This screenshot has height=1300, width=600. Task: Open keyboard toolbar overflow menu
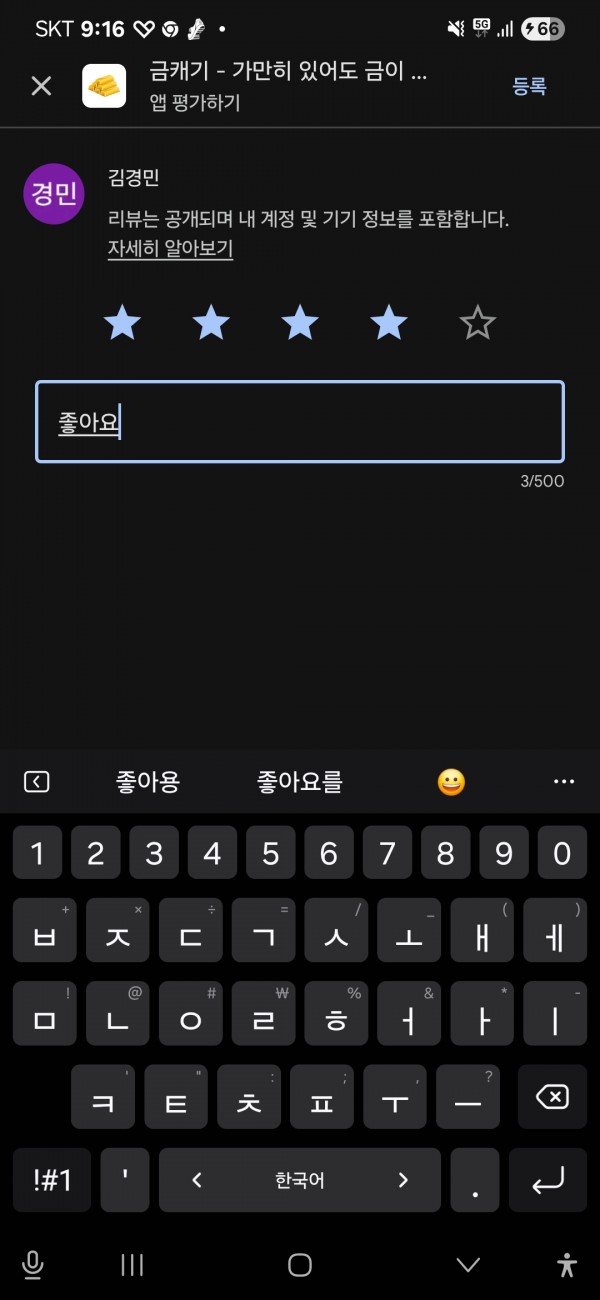(564, 781)
